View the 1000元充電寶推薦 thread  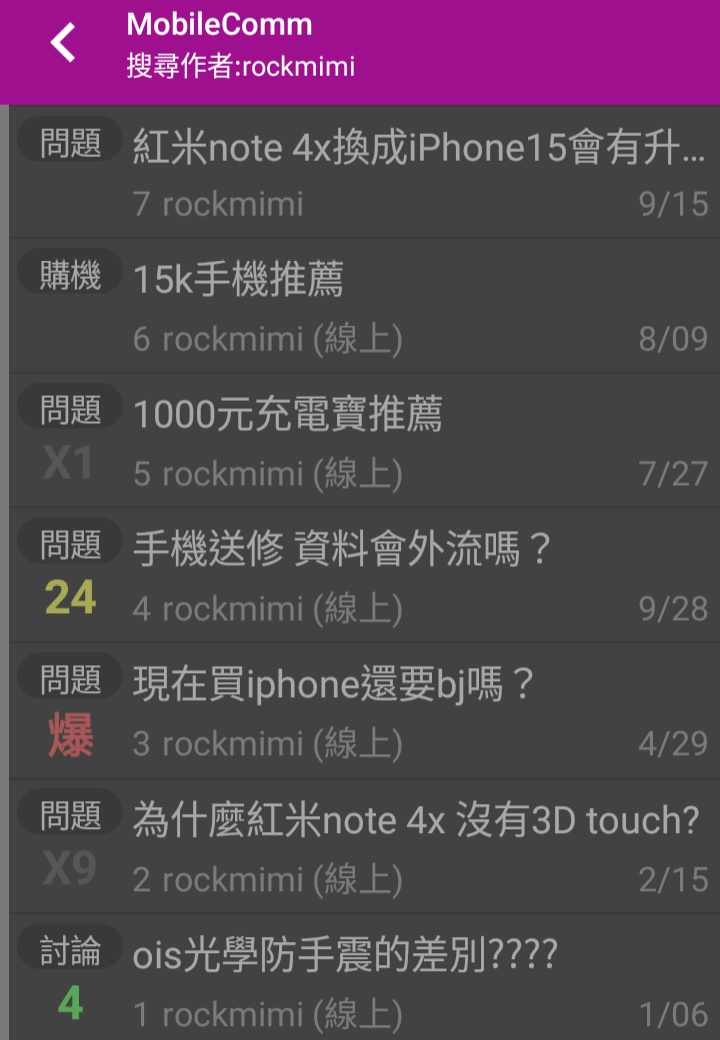click(x=288, y=415)
